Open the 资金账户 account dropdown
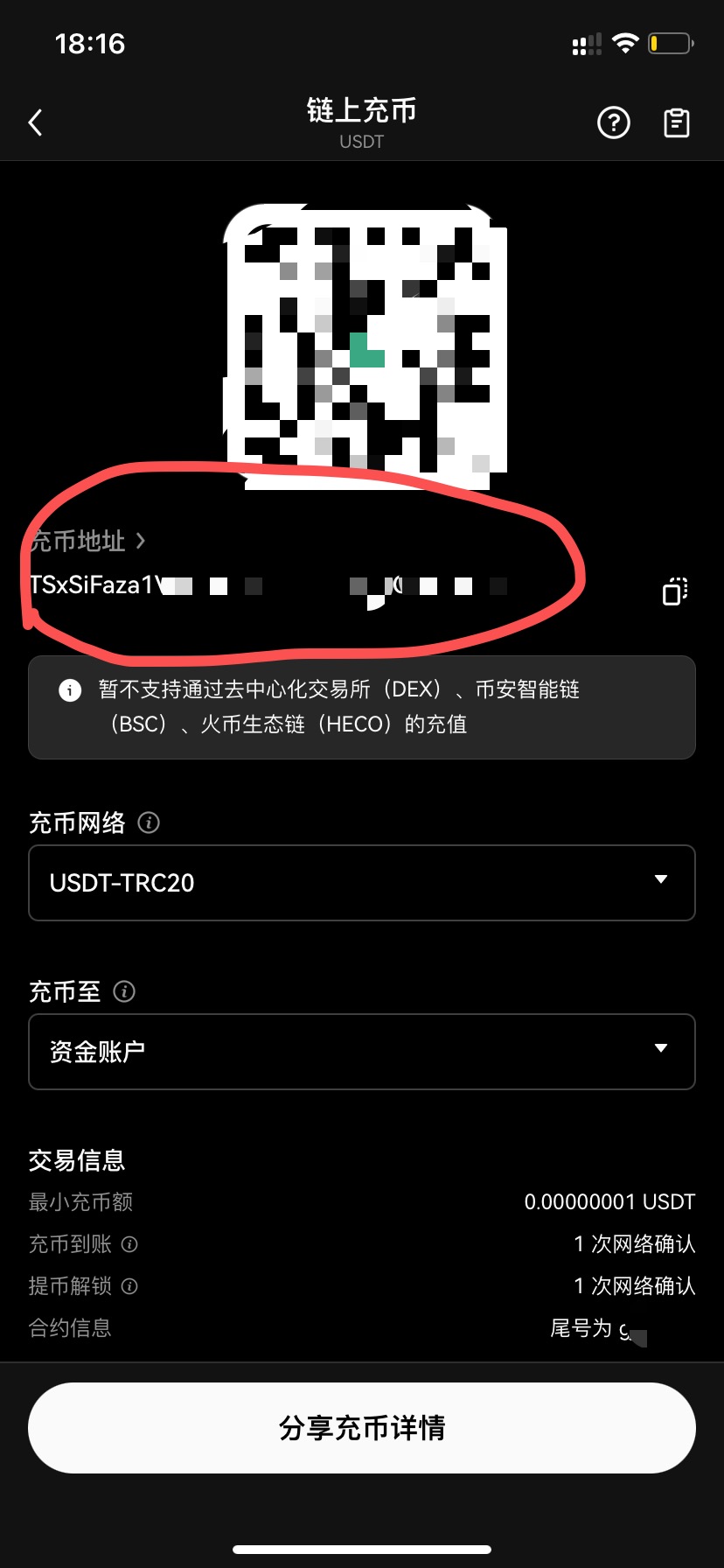 pyautogui.click(x=362, y=1052)
